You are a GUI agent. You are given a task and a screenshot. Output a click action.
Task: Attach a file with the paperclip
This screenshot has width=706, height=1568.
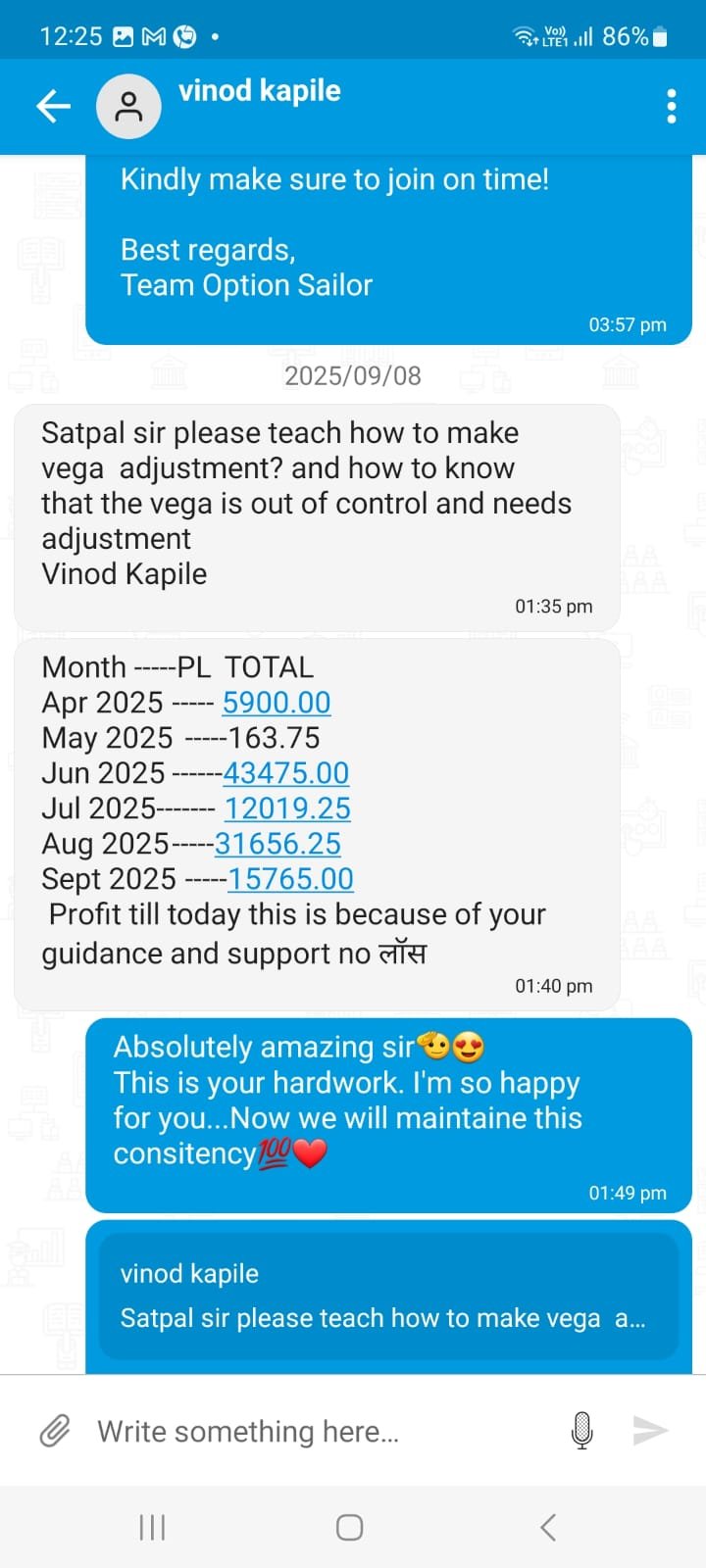click(55, 1432)
